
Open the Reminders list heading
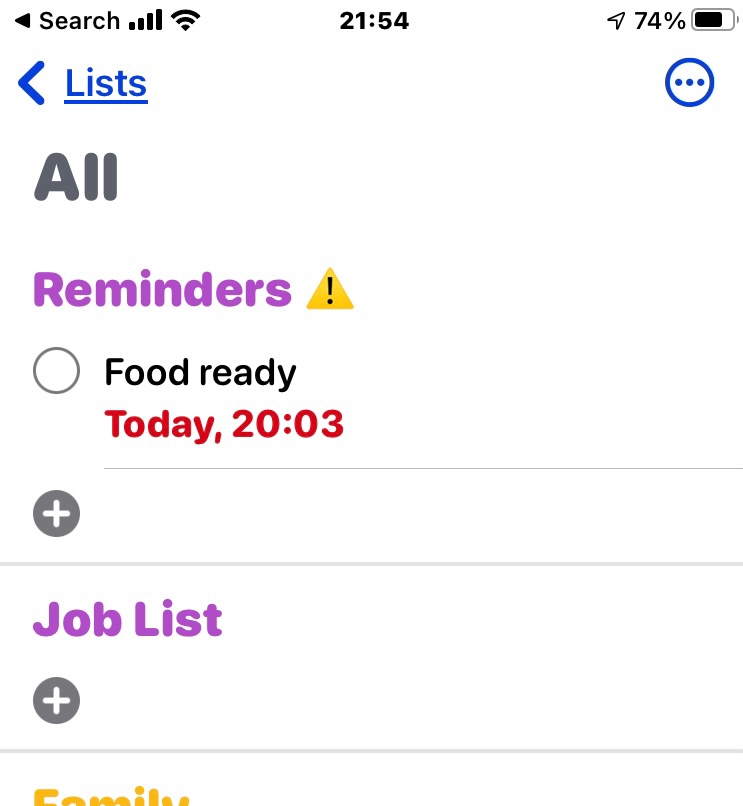(x=162, y=290)
